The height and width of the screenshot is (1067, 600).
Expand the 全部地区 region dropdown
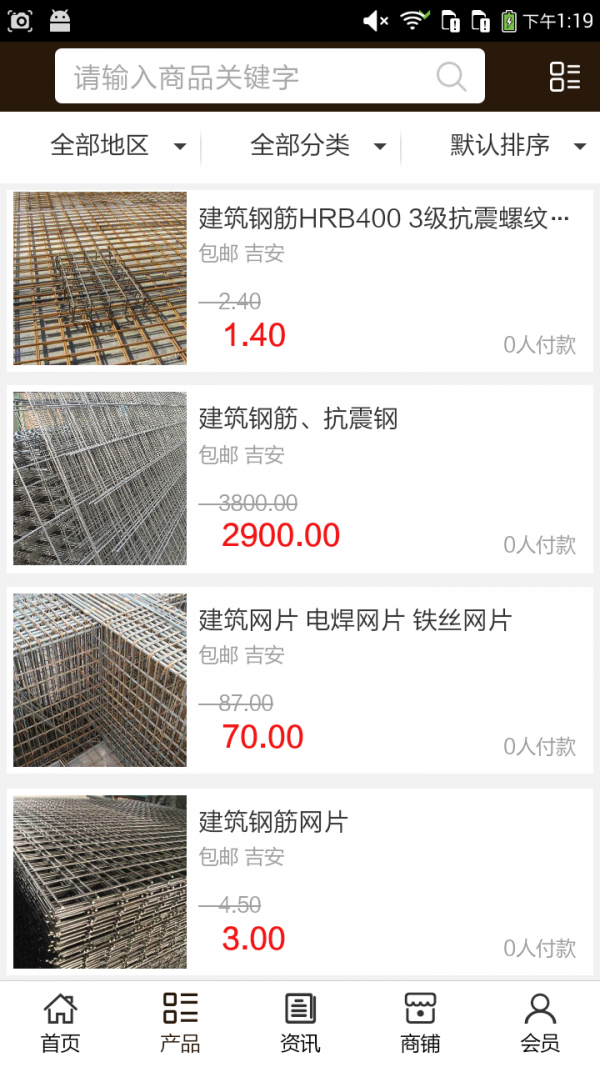118,146
